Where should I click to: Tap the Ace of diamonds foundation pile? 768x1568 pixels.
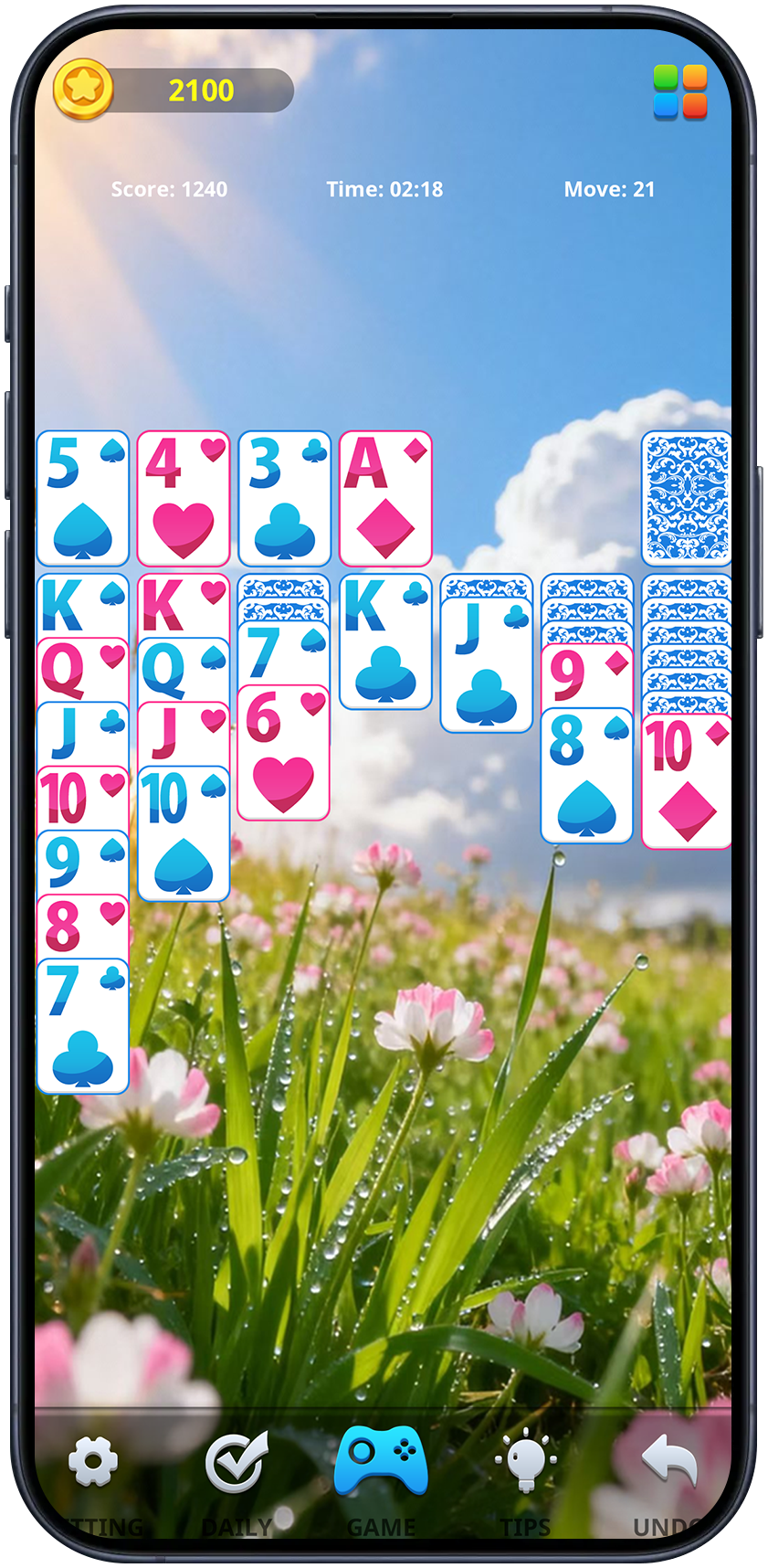(x=384, y=499)
